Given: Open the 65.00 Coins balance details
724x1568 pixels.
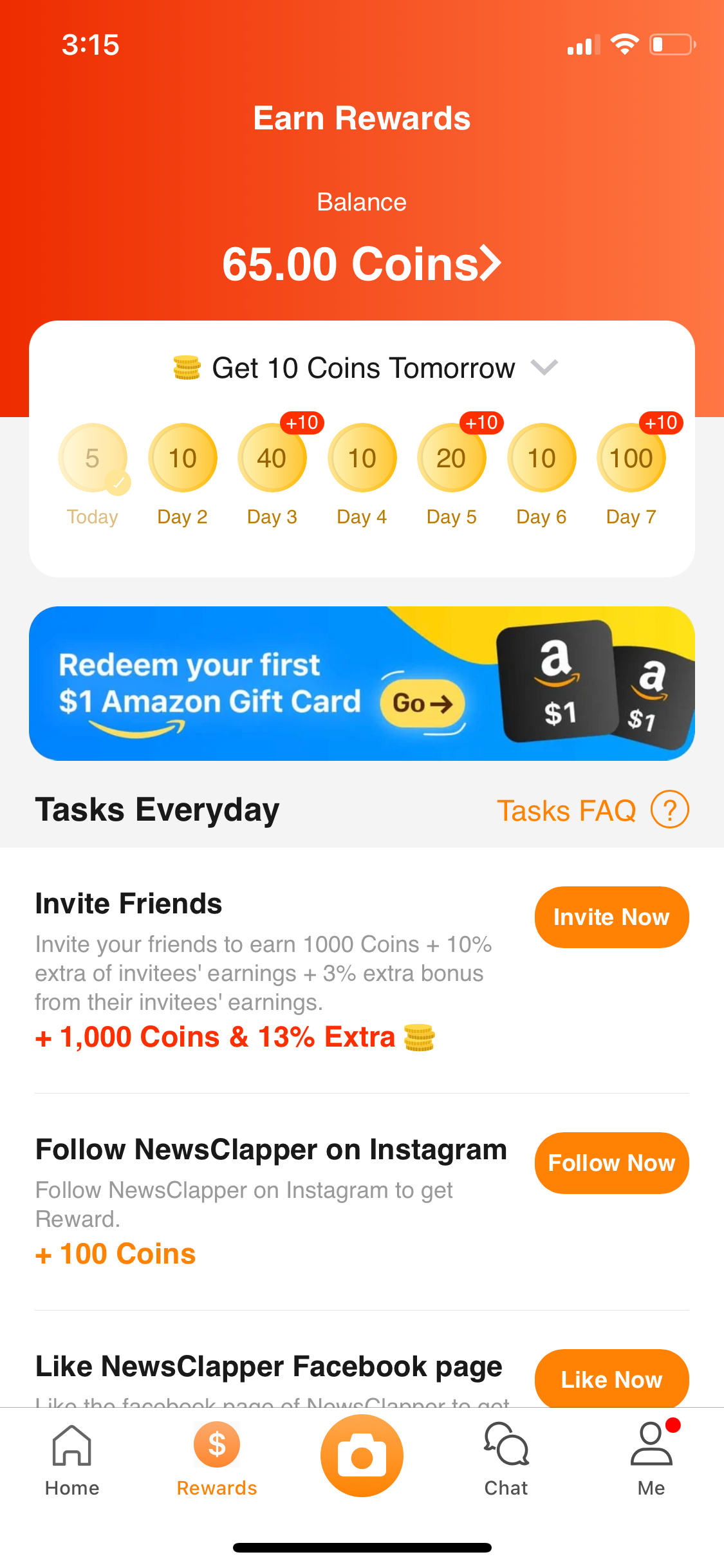Looking at the screenshot, I should pos(361,264).
